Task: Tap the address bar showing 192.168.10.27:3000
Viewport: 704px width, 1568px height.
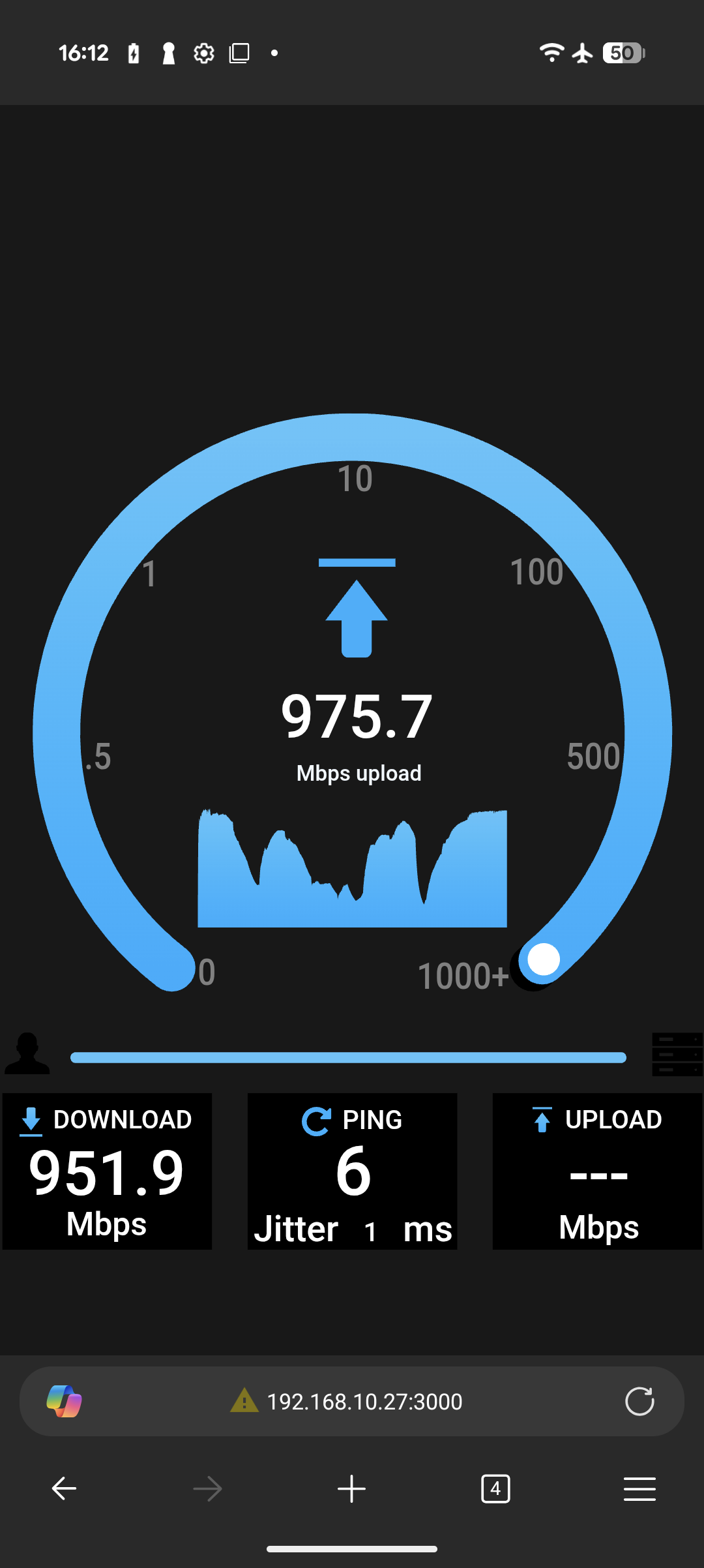Action: click(x=364, y=1402)
